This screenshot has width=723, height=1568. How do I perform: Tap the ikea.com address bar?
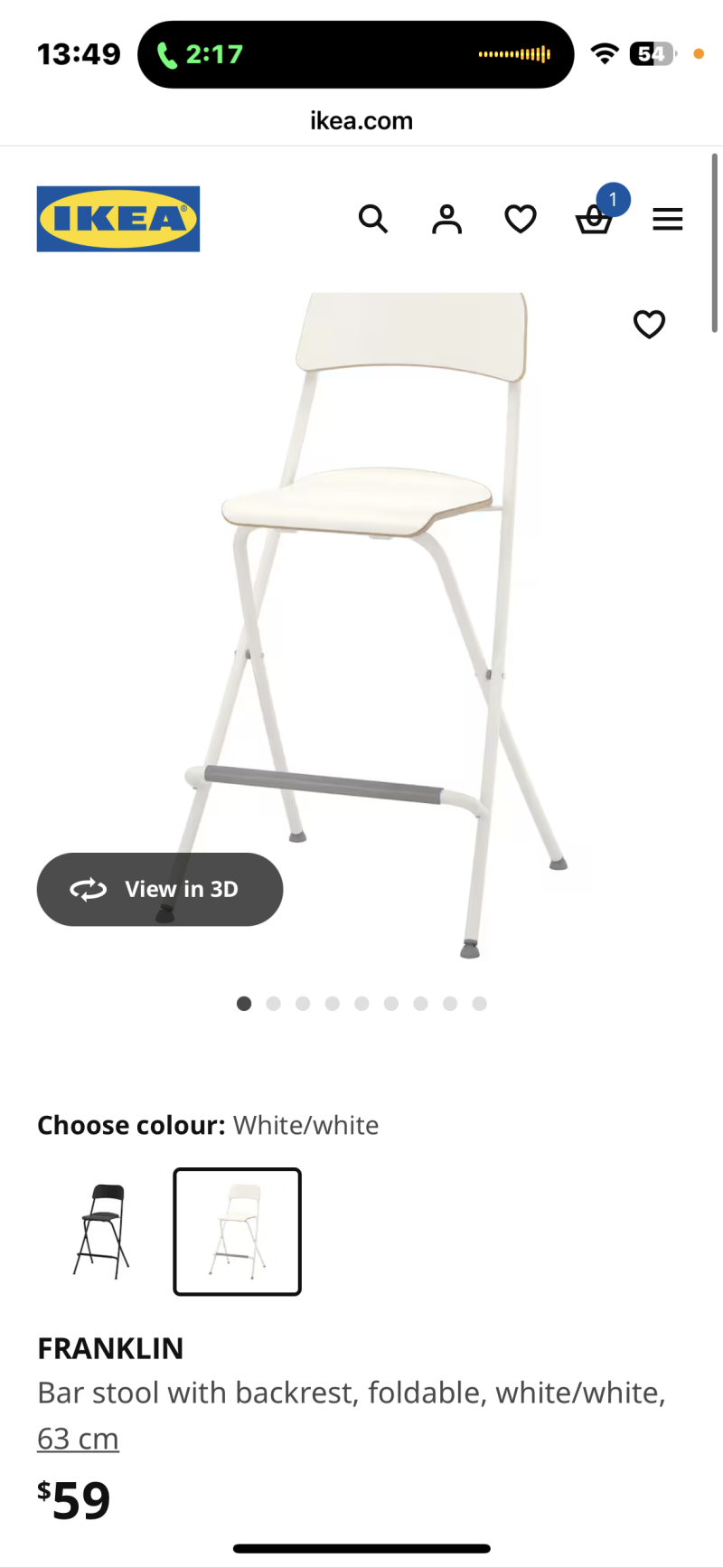click(x=361, y=121)
